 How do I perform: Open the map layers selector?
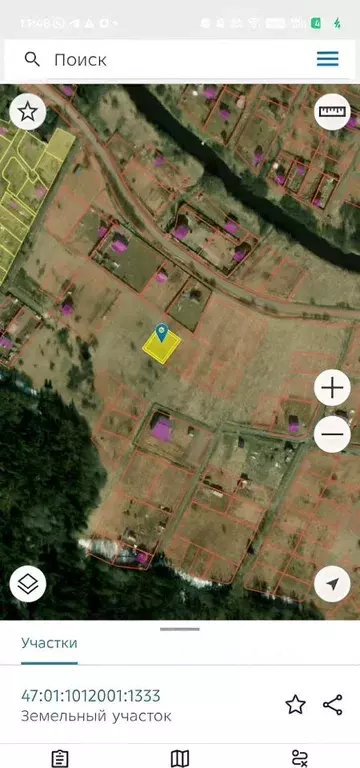pos(28,584)
